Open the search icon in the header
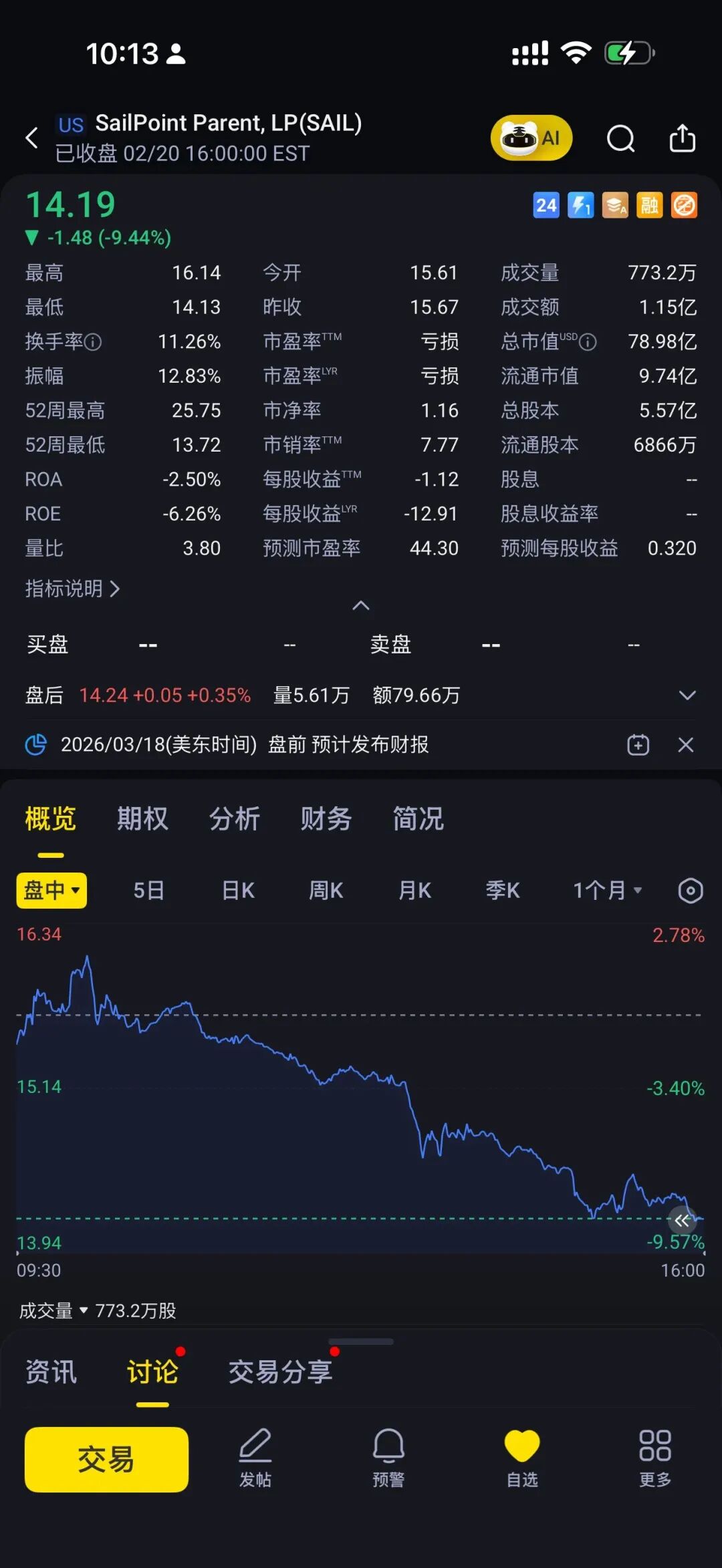The image size is (722, 1568). pos(620,138)
